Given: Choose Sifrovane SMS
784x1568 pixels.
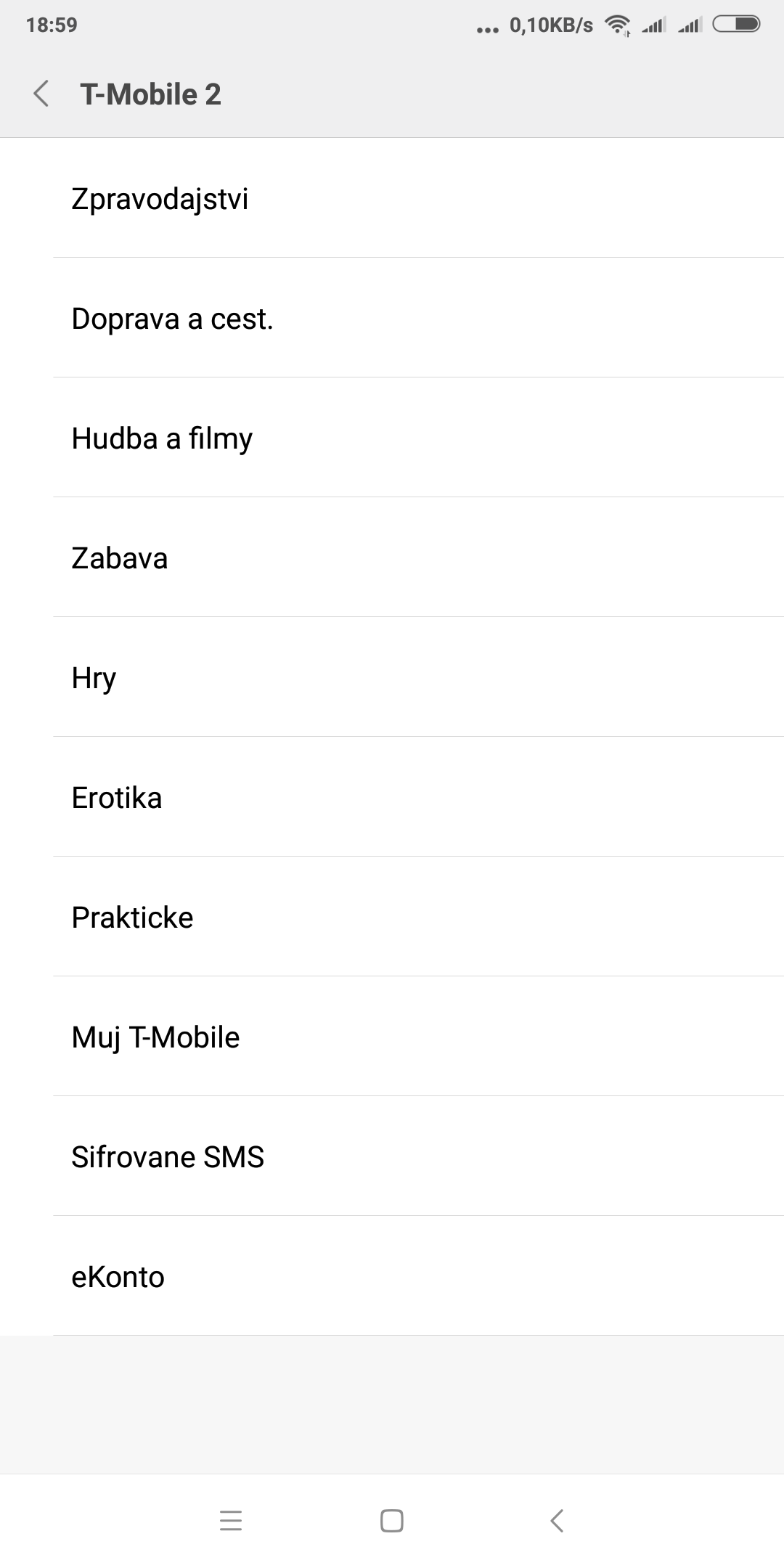Looking at the screenshot, I should 392,1156.
